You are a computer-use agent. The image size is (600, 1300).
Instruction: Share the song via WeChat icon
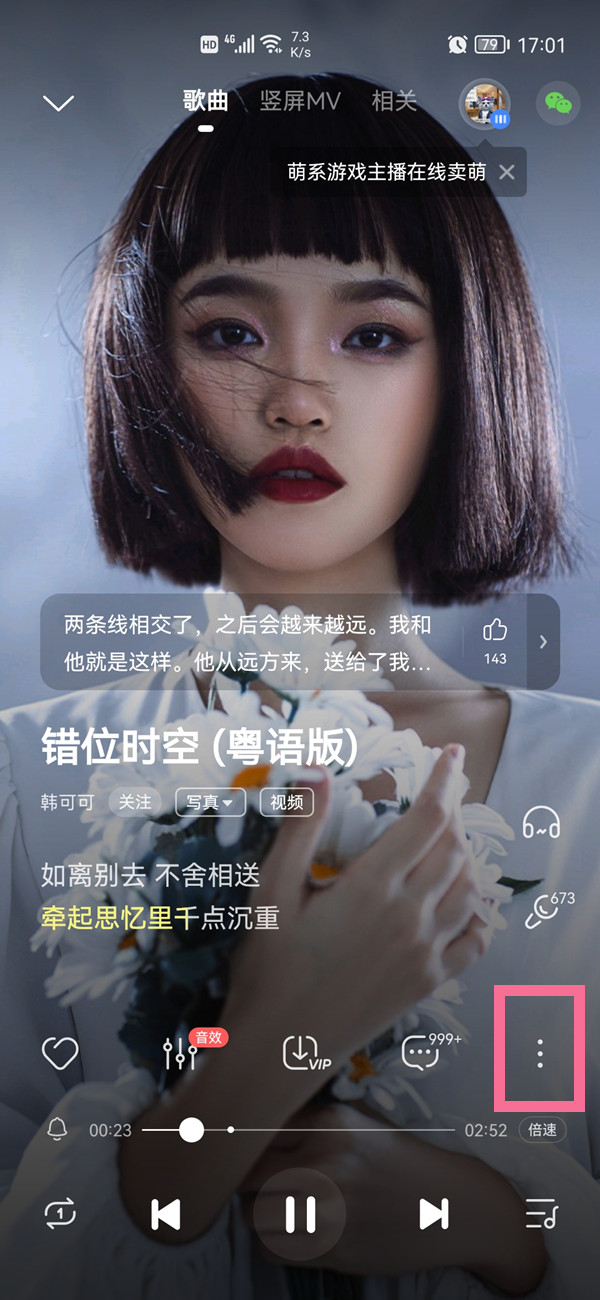[558, 103]
